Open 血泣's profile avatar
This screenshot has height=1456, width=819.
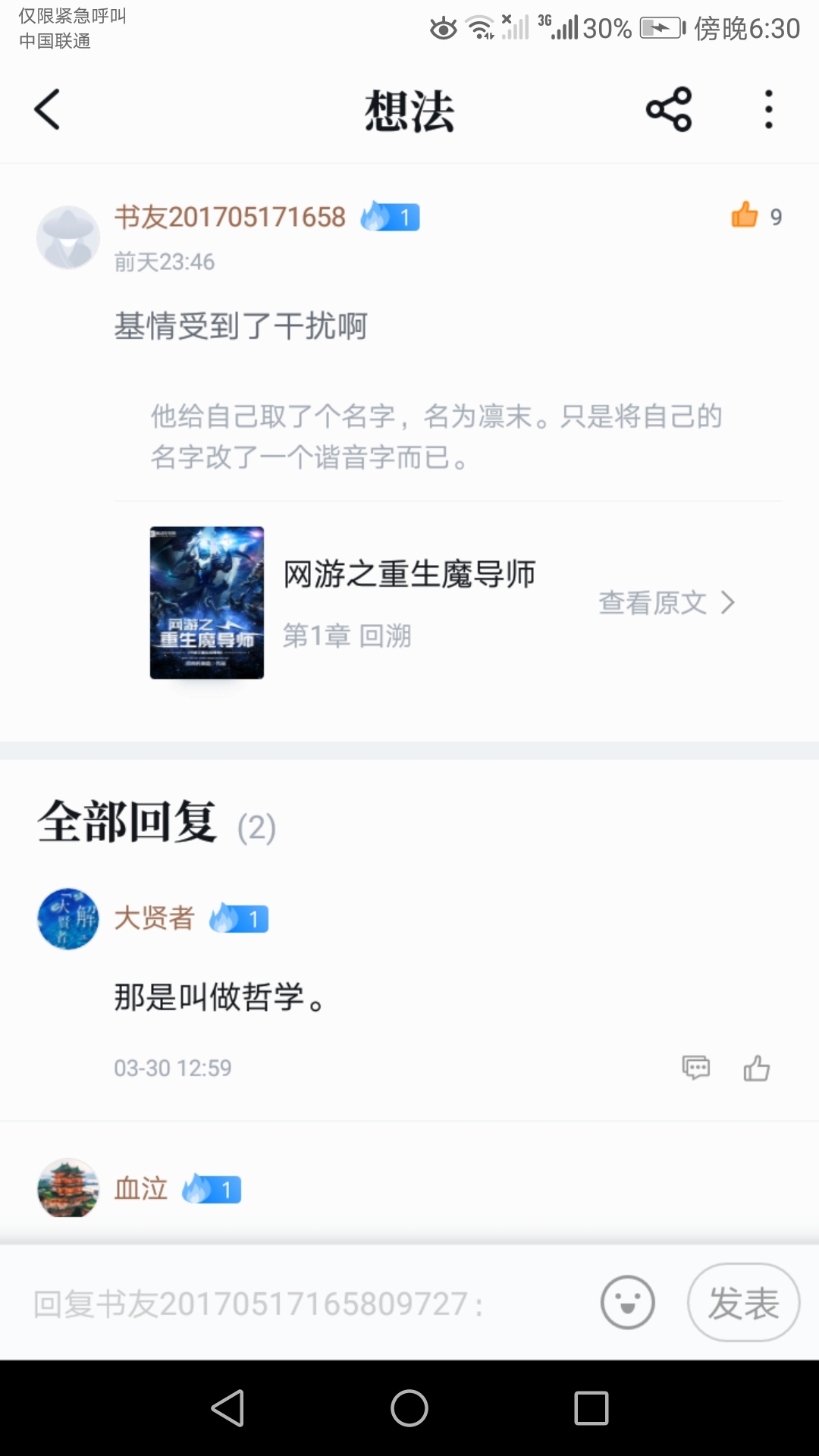coord(68,1188)
